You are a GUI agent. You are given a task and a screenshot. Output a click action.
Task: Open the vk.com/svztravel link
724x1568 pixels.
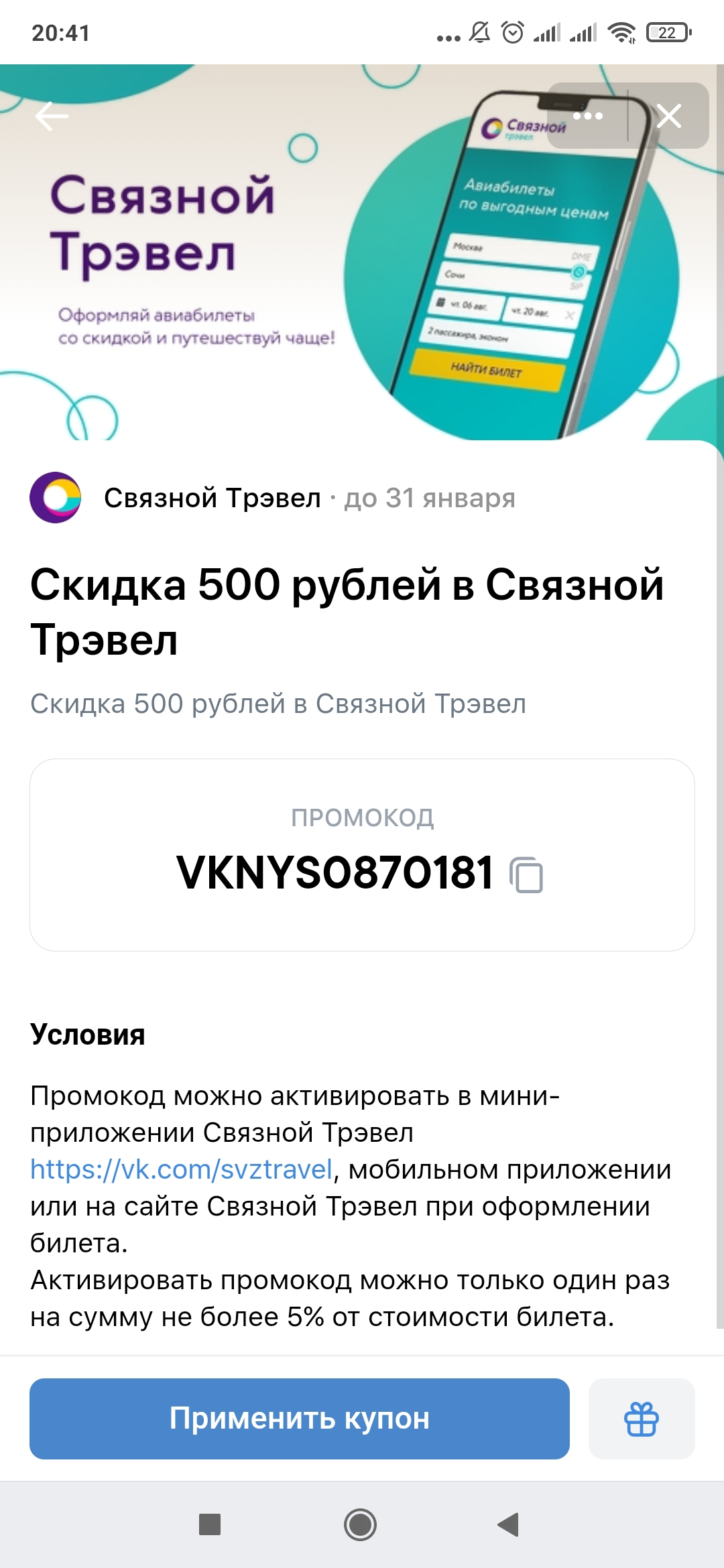[182, 1169]
